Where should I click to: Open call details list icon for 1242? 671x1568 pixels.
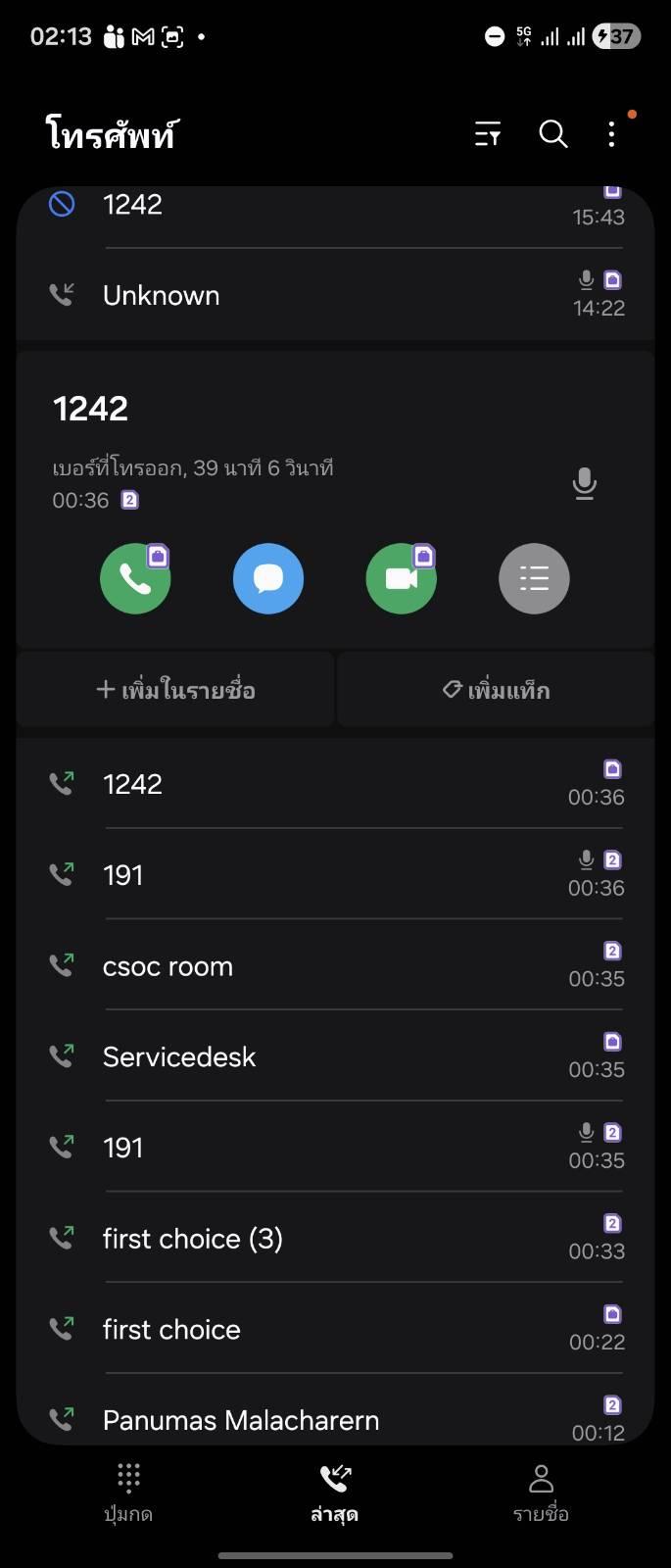pyautogui.click(x=534, y=578)
